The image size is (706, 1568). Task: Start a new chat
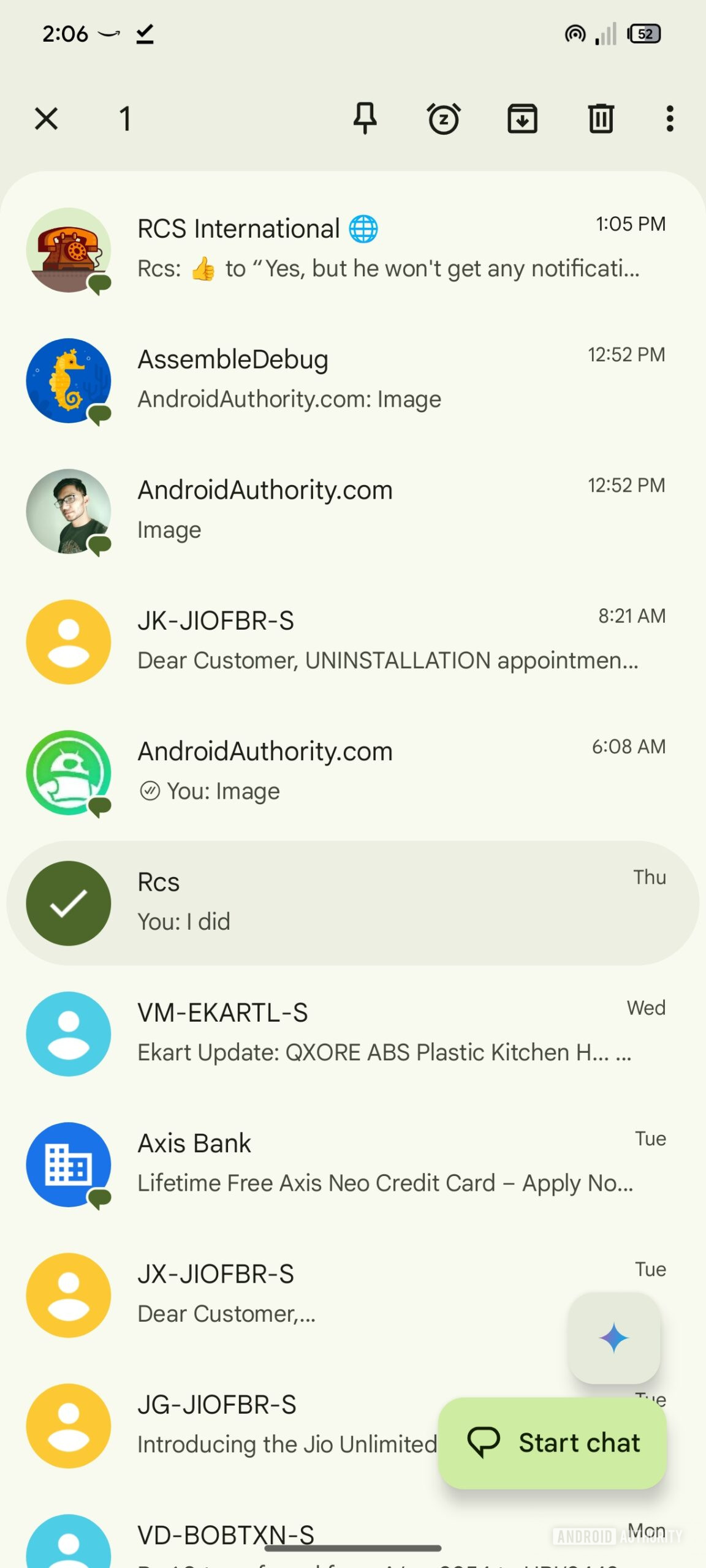point(553,1443)
